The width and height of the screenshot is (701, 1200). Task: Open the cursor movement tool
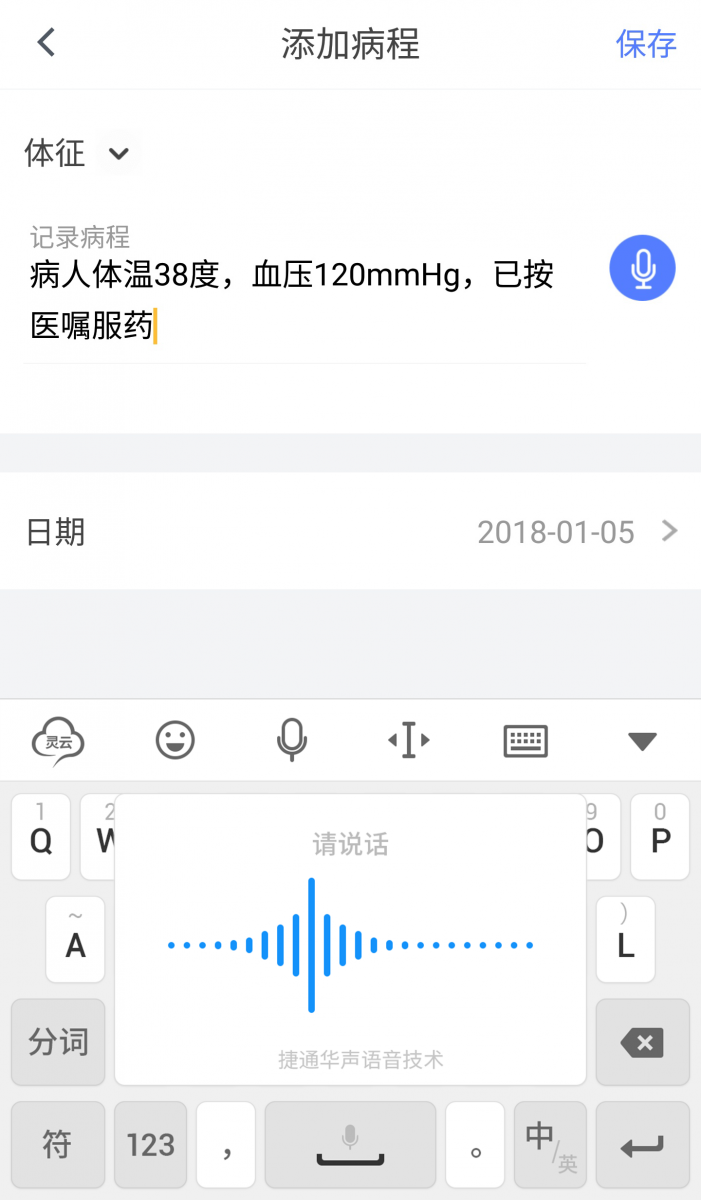pyautogui.click(x=408, y=741)
